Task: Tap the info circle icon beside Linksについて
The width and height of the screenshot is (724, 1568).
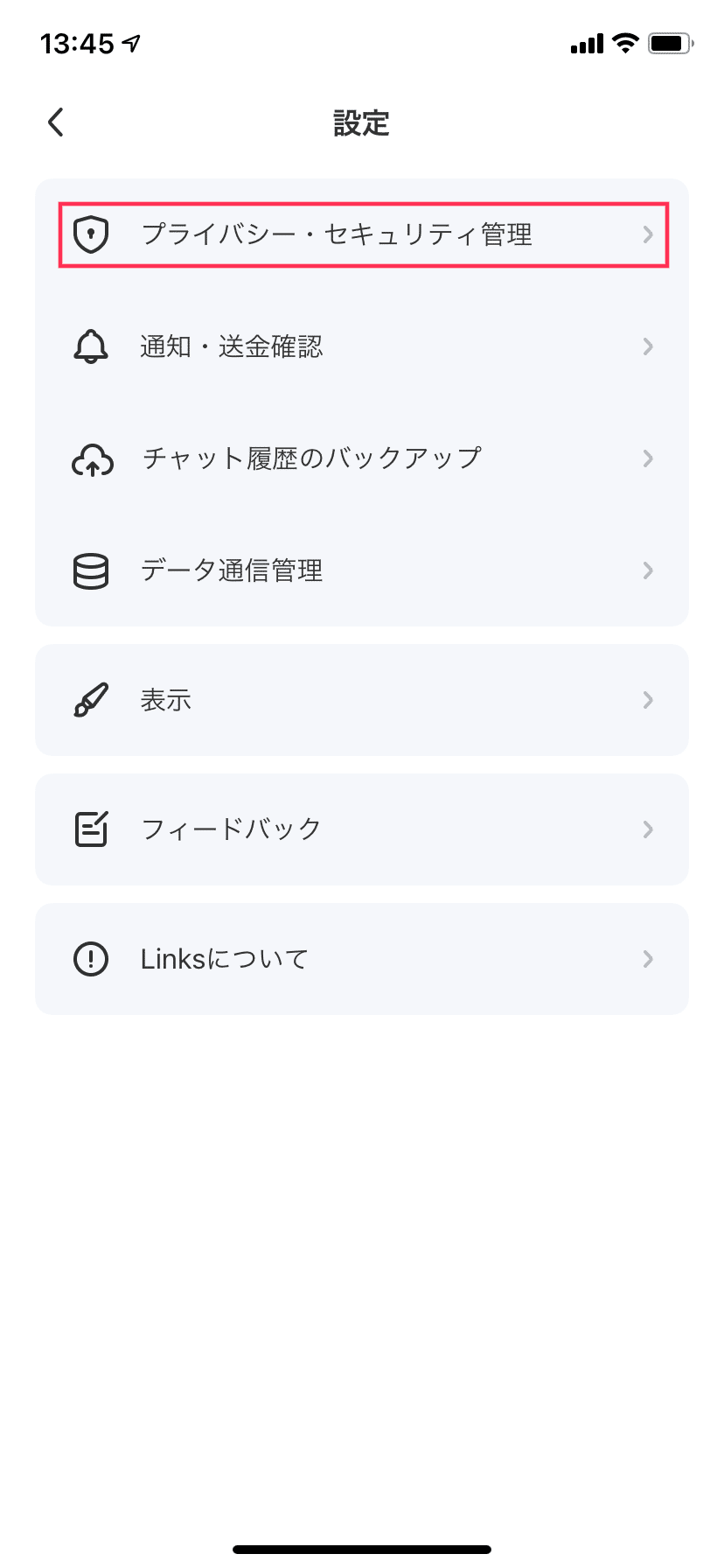Action: [x=90, y=958]
